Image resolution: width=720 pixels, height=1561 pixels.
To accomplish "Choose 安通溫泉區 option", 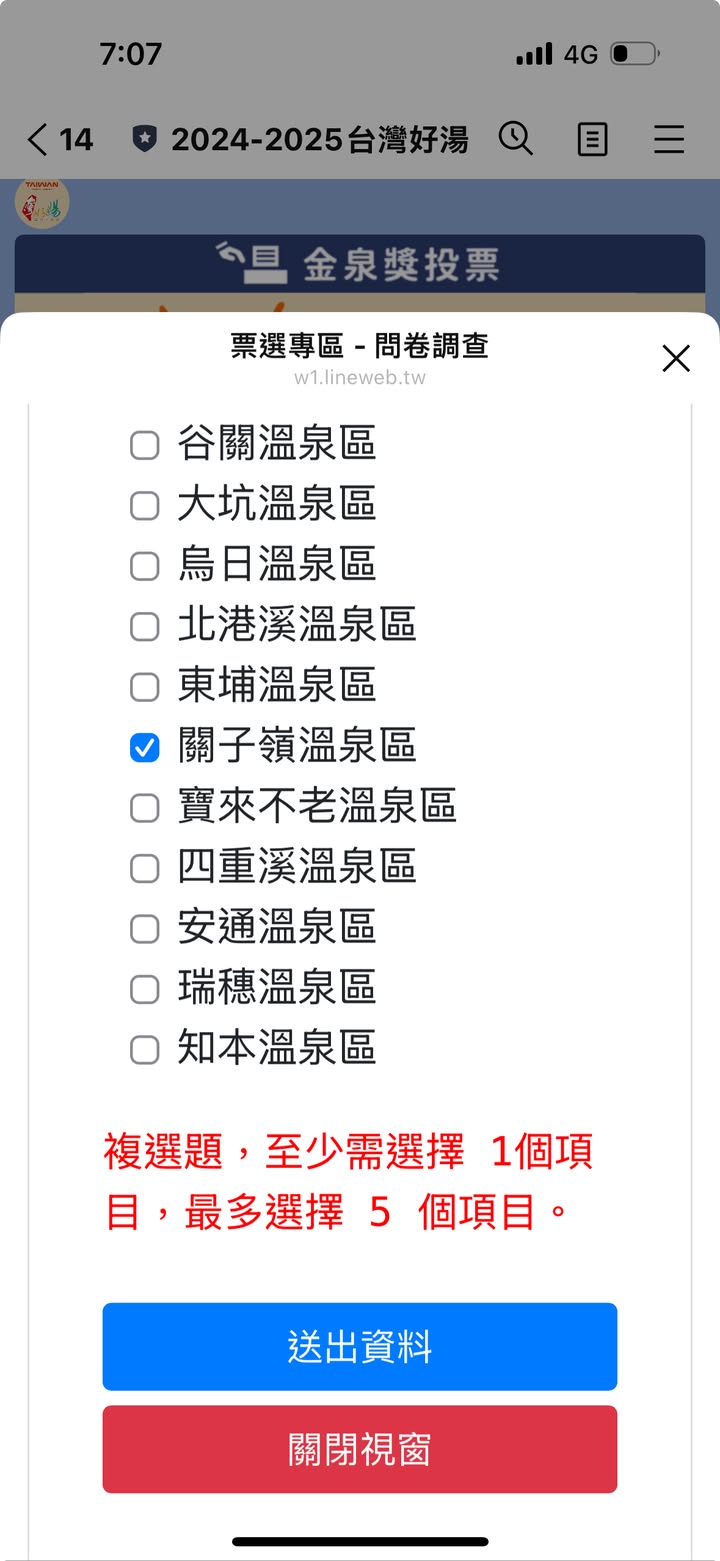I will click(145, 929).
